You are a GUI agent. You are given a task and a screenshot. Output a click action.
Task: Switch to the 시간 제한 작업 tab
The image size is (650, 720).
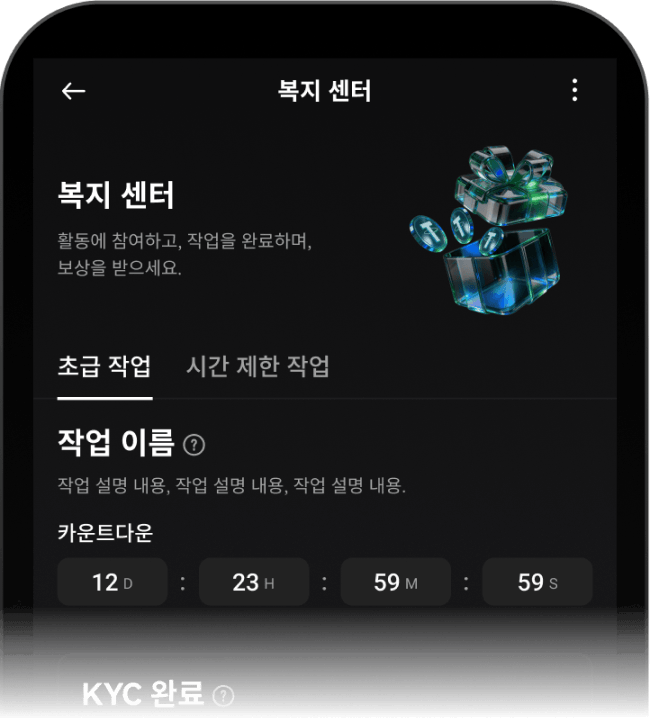(258, 366)
